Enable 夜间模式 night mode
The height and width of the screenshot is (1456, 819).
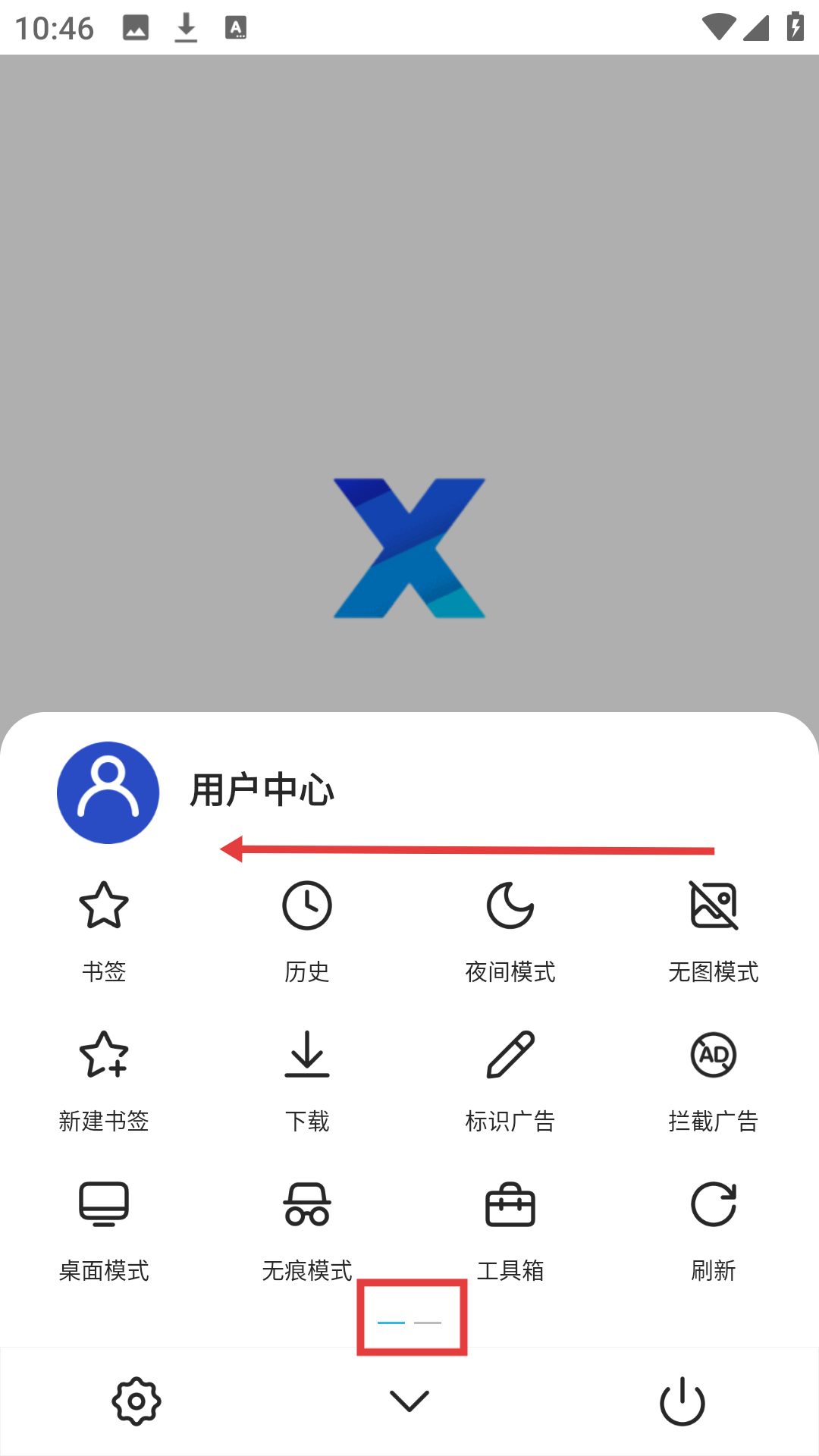click(510, 929)
